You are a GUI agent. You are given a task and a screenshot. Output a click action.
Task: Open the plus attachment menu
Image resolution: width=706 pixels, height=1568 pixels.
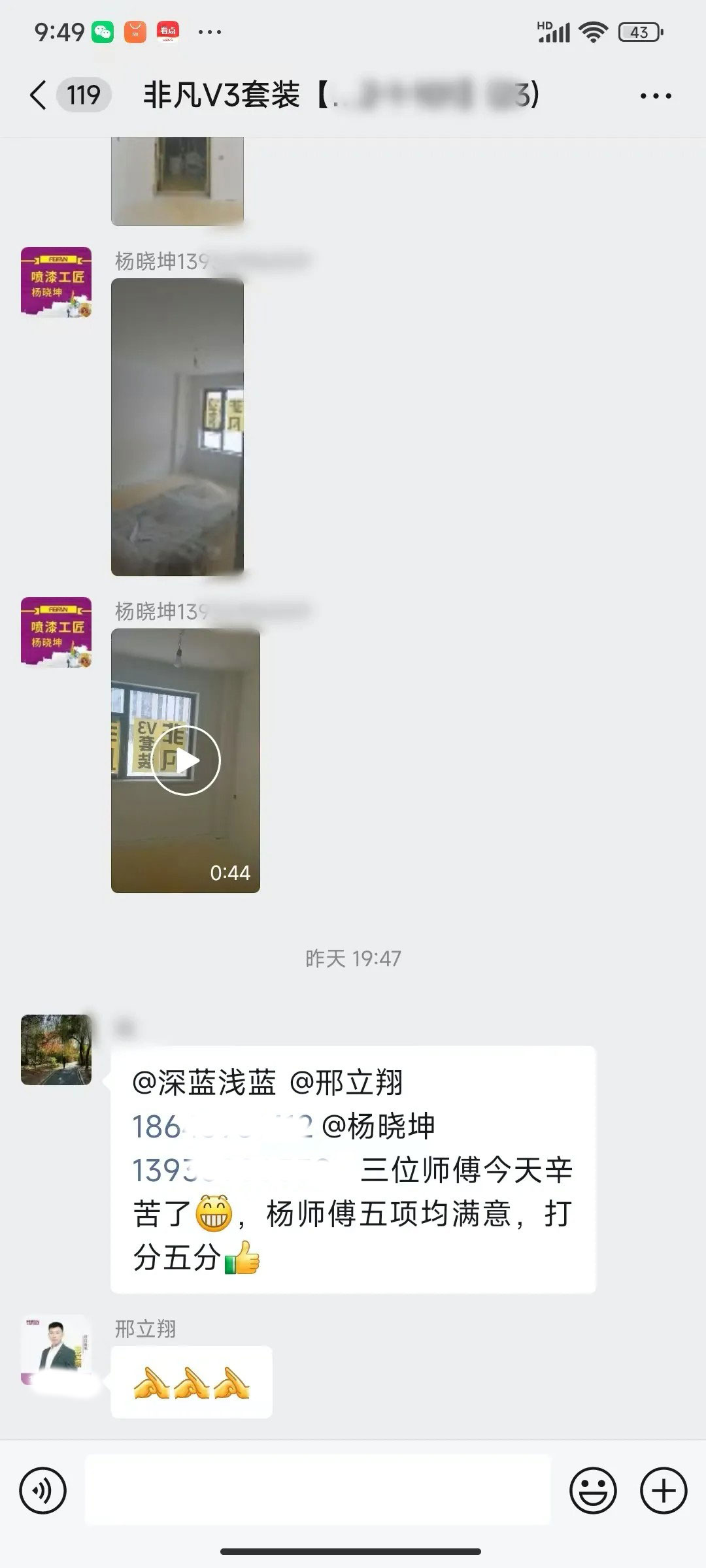(664, 1492)
